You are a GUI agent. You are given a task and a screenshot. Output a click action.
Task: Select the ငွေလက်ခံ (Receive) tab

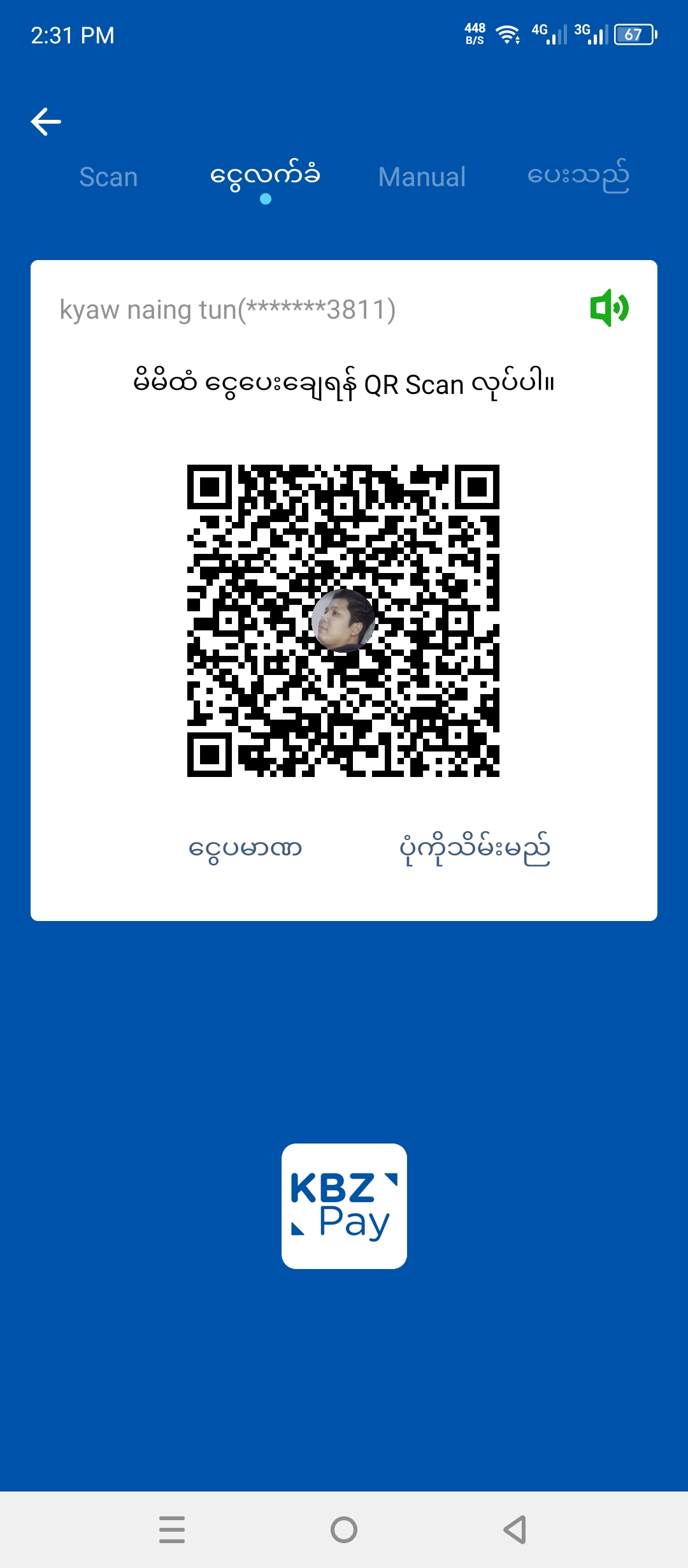pyautogui.click(x=265, y=175)
